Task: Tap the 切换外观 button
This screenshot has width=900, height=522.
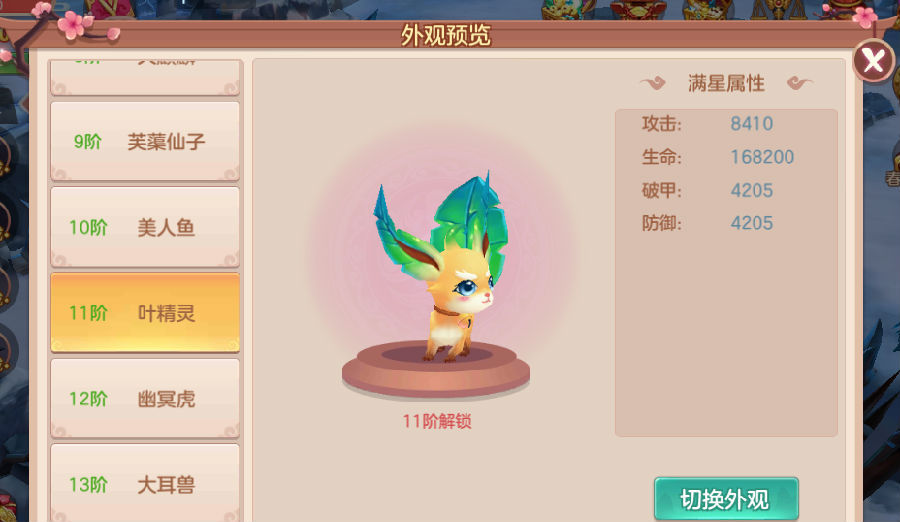Action: click(726, 499)
